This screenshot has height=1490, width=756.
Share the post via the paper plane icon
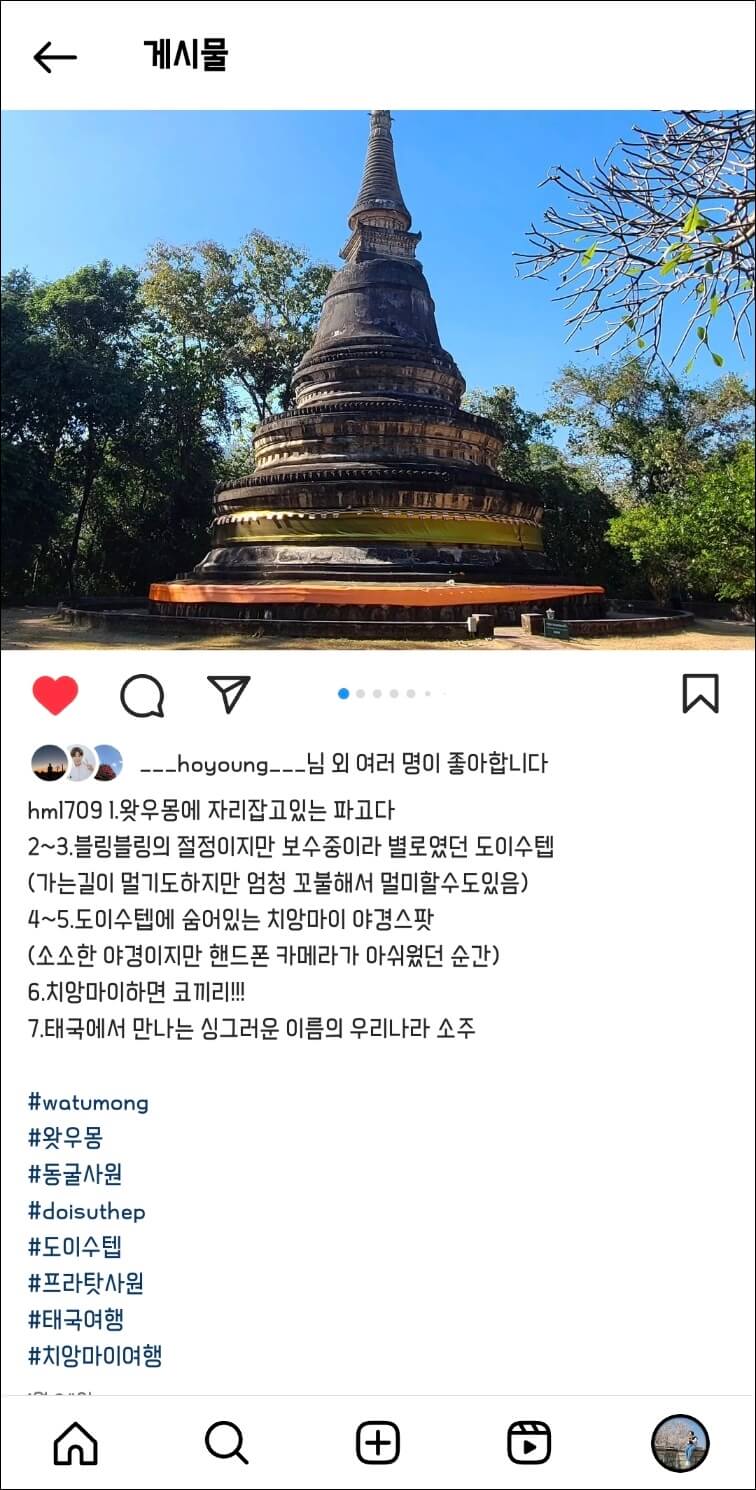tap(230, 696)
